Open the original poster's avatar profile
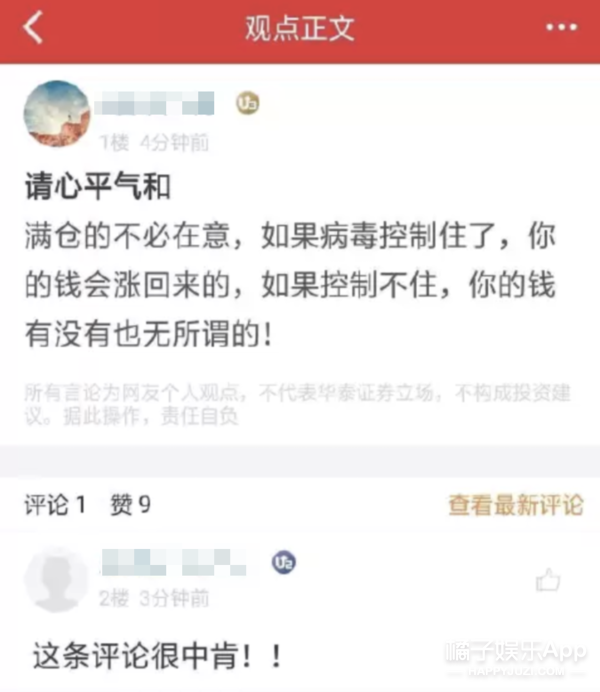The height and width of the screenshot is (692, 600). tap(56, 115)
